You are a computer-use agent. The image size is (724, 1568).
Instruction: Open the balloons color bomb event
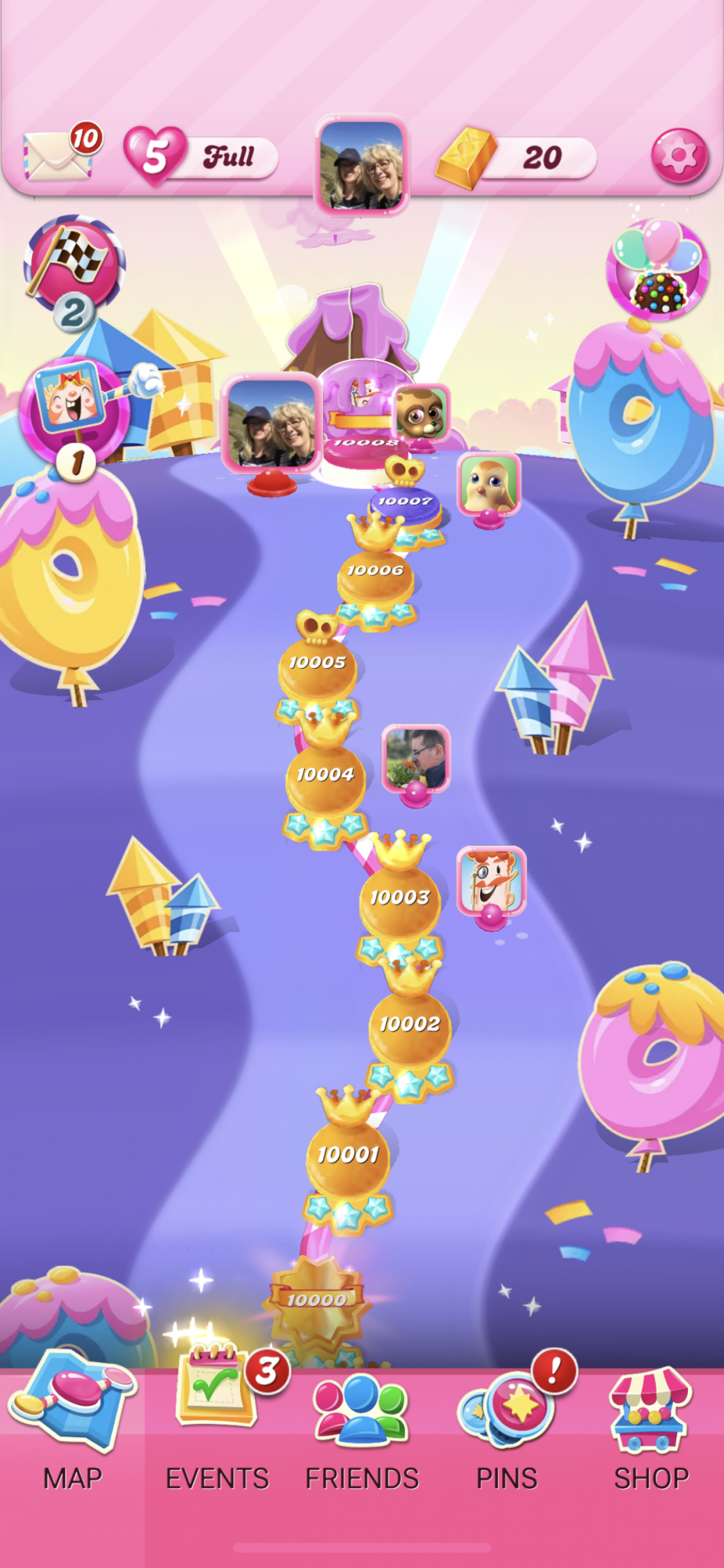(657, 270)
